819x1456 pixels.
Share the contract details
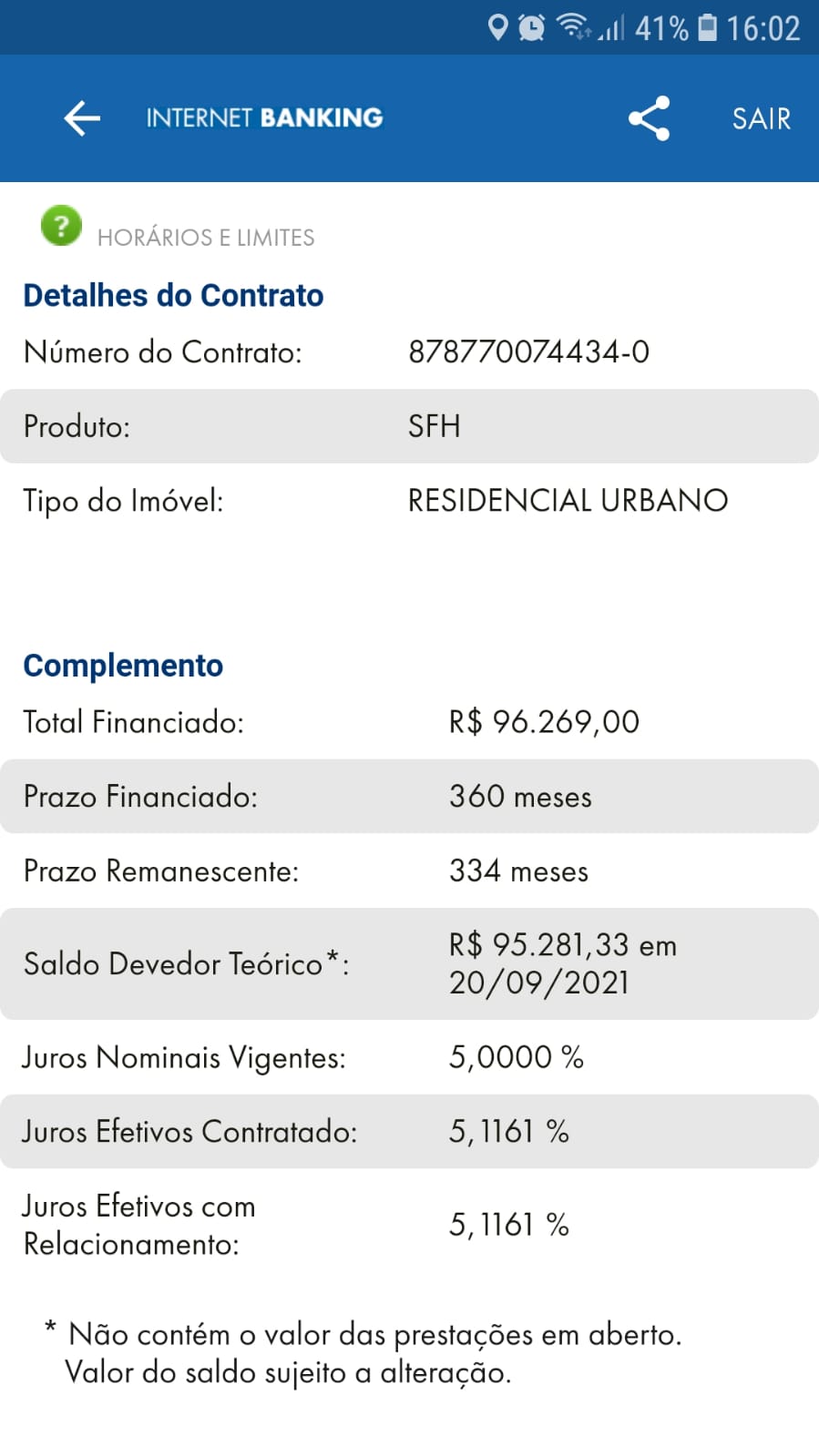650,118
